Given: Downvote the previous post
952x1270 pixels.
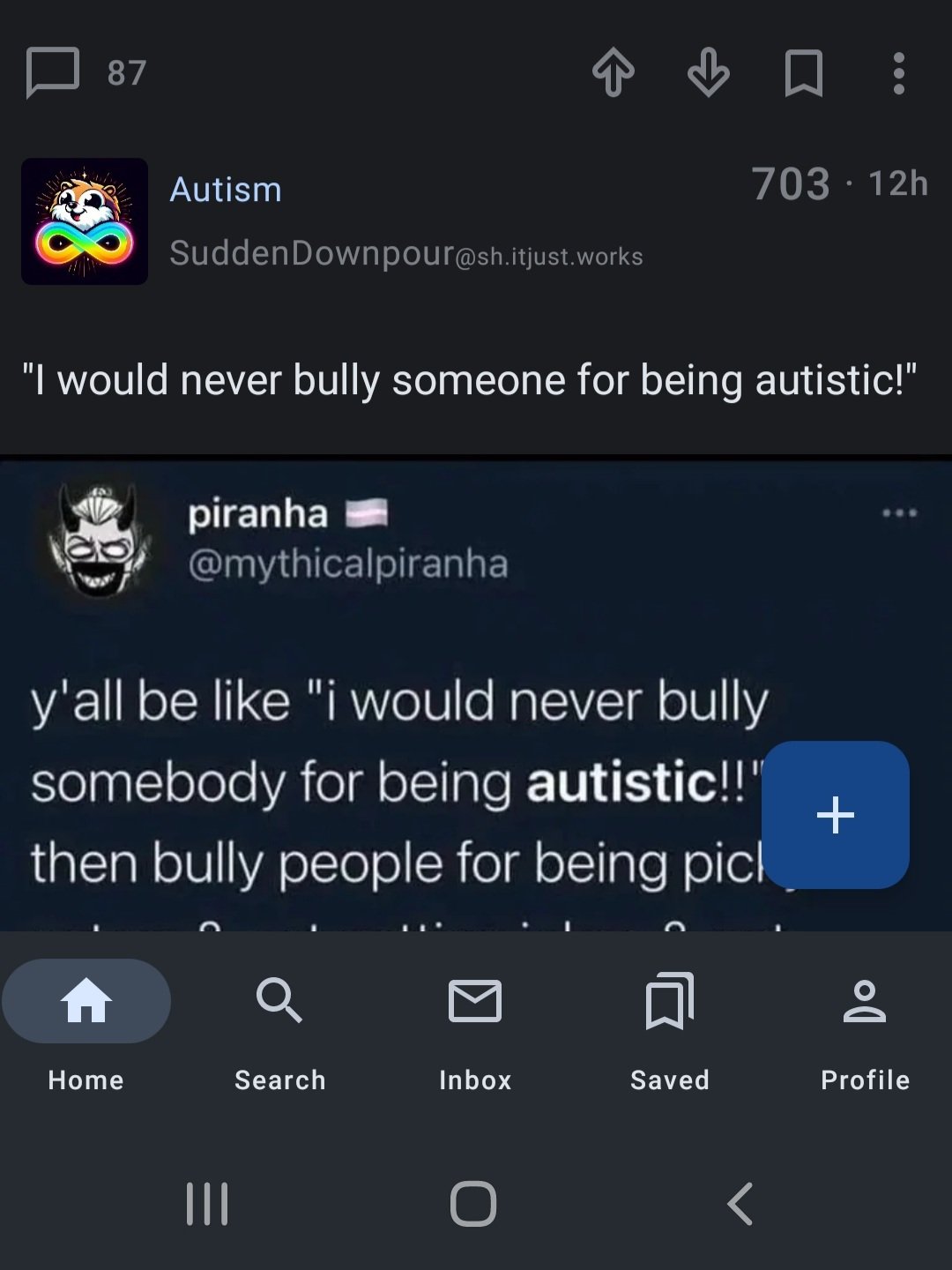Looking at the screenshot, I should pos(709,73).
